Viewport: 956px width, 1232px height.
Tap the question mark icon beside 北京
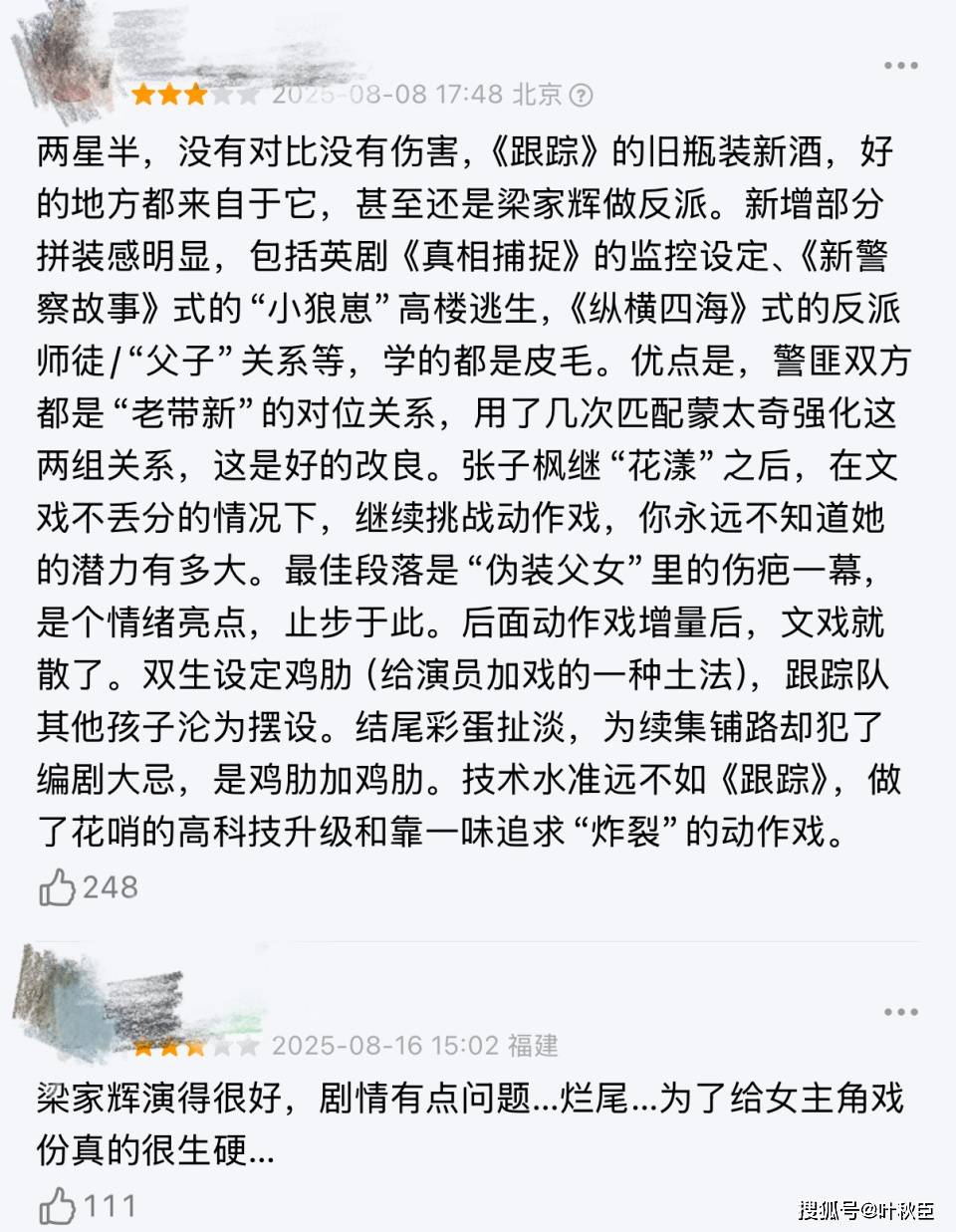click(x=581, y=96)
